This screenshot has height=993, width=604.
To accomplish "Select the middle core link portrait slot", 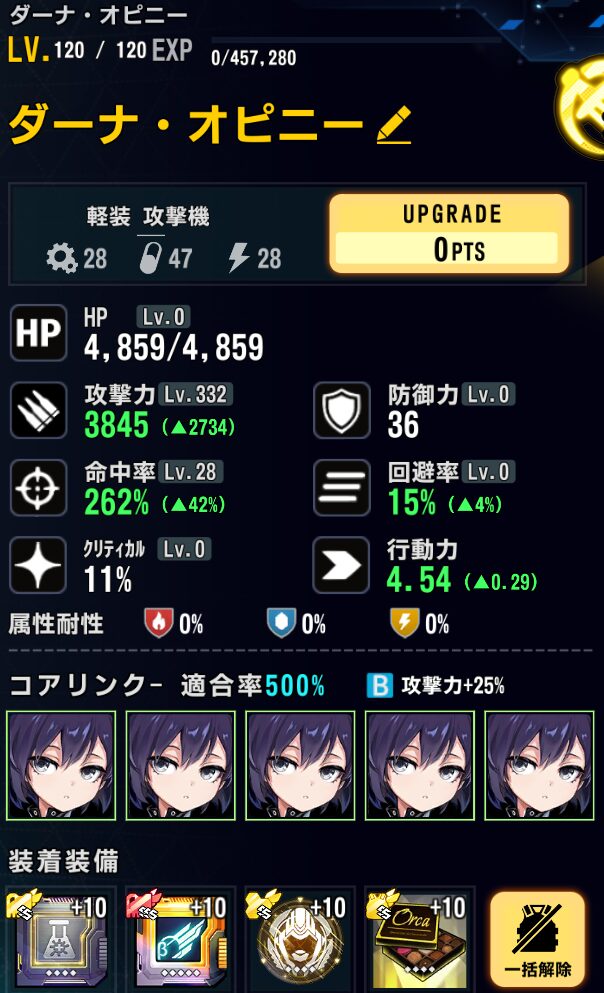I will [x=300, y=767].
